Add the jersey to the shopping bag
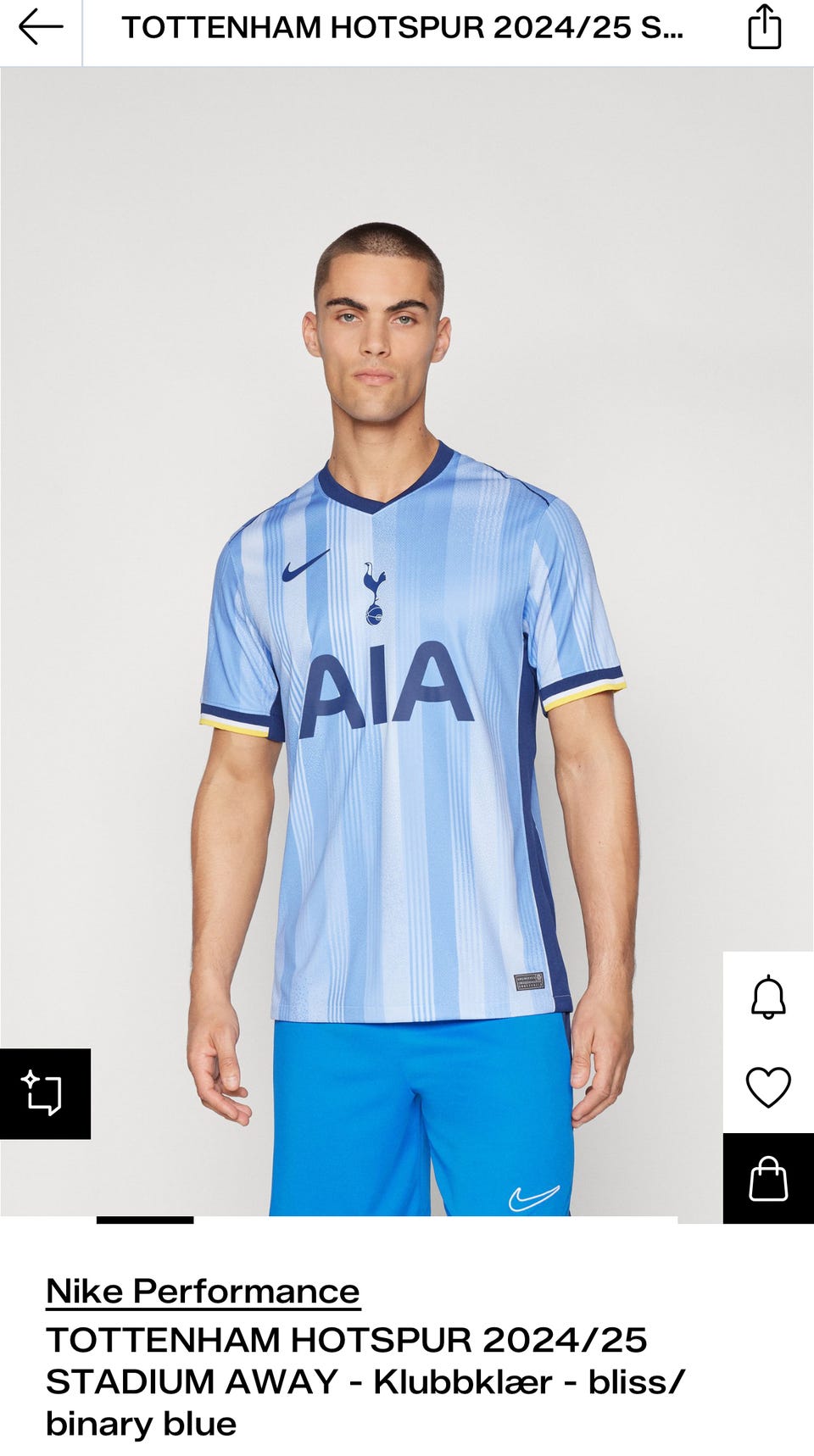Viewport: 814px width, 1456px height. click(768, 1179)
